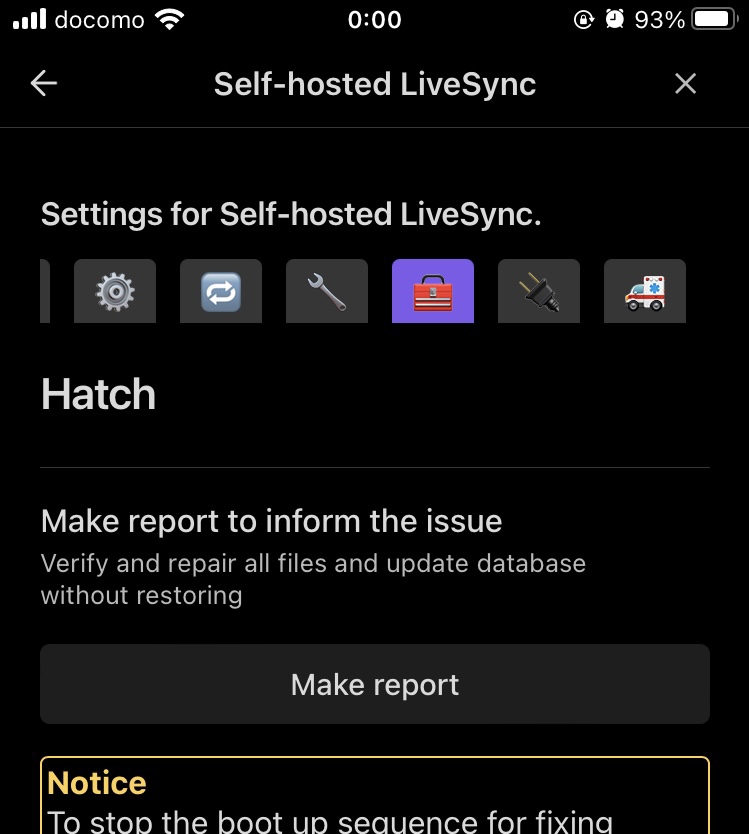Select the wrench settings tab

pyautogui.click(x=327, y=291)
